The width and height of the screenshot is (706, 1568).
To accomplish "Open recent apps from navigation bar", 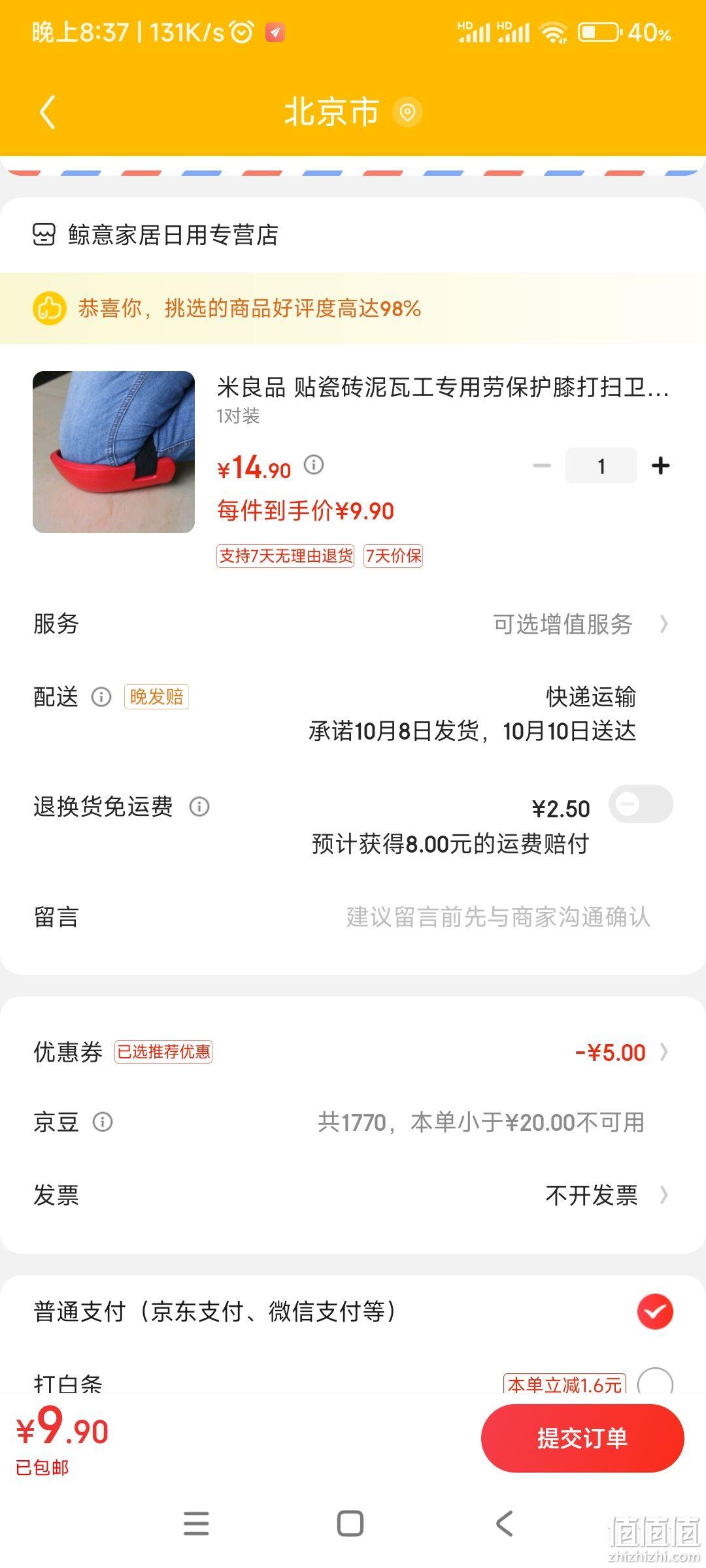I will 196,1524.
